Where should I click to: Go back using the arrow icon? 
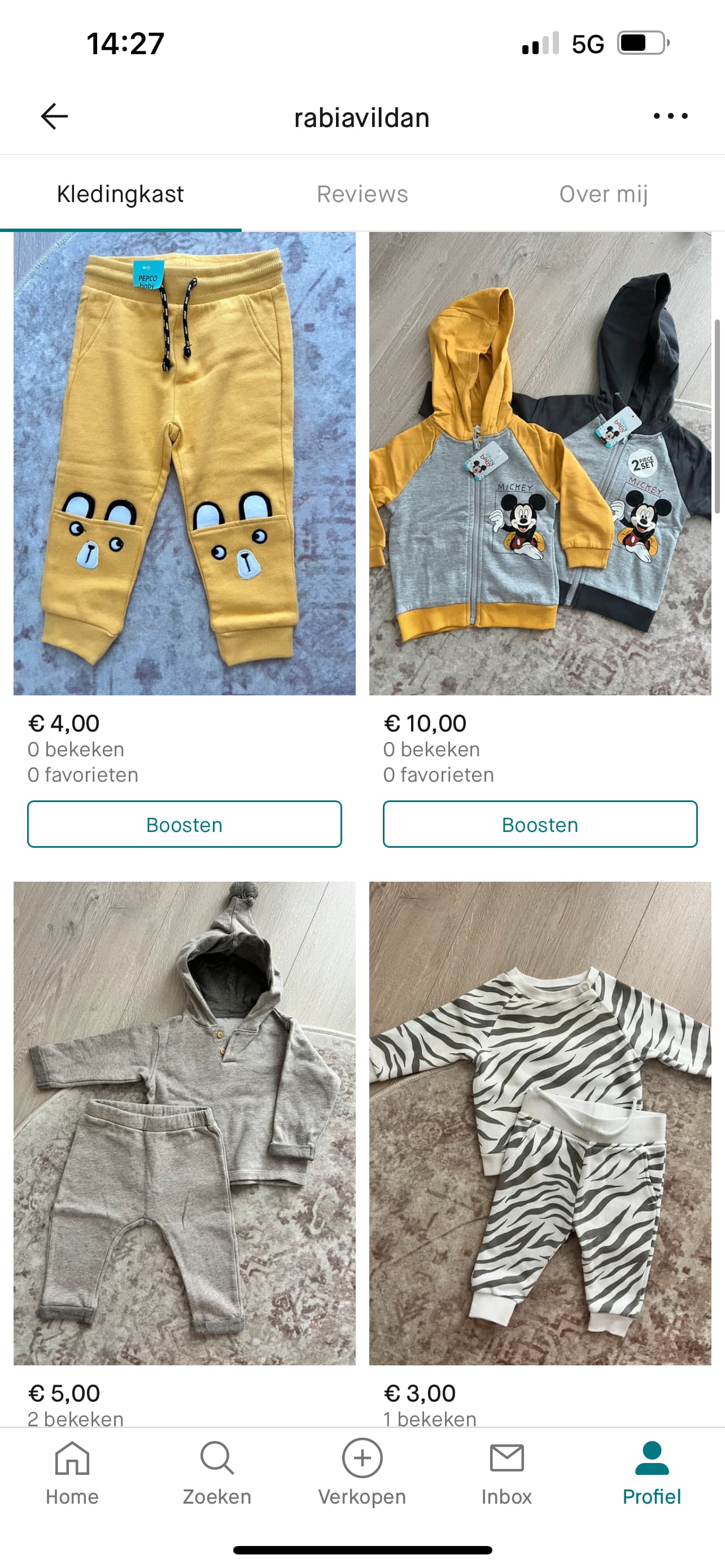[54, 116]
